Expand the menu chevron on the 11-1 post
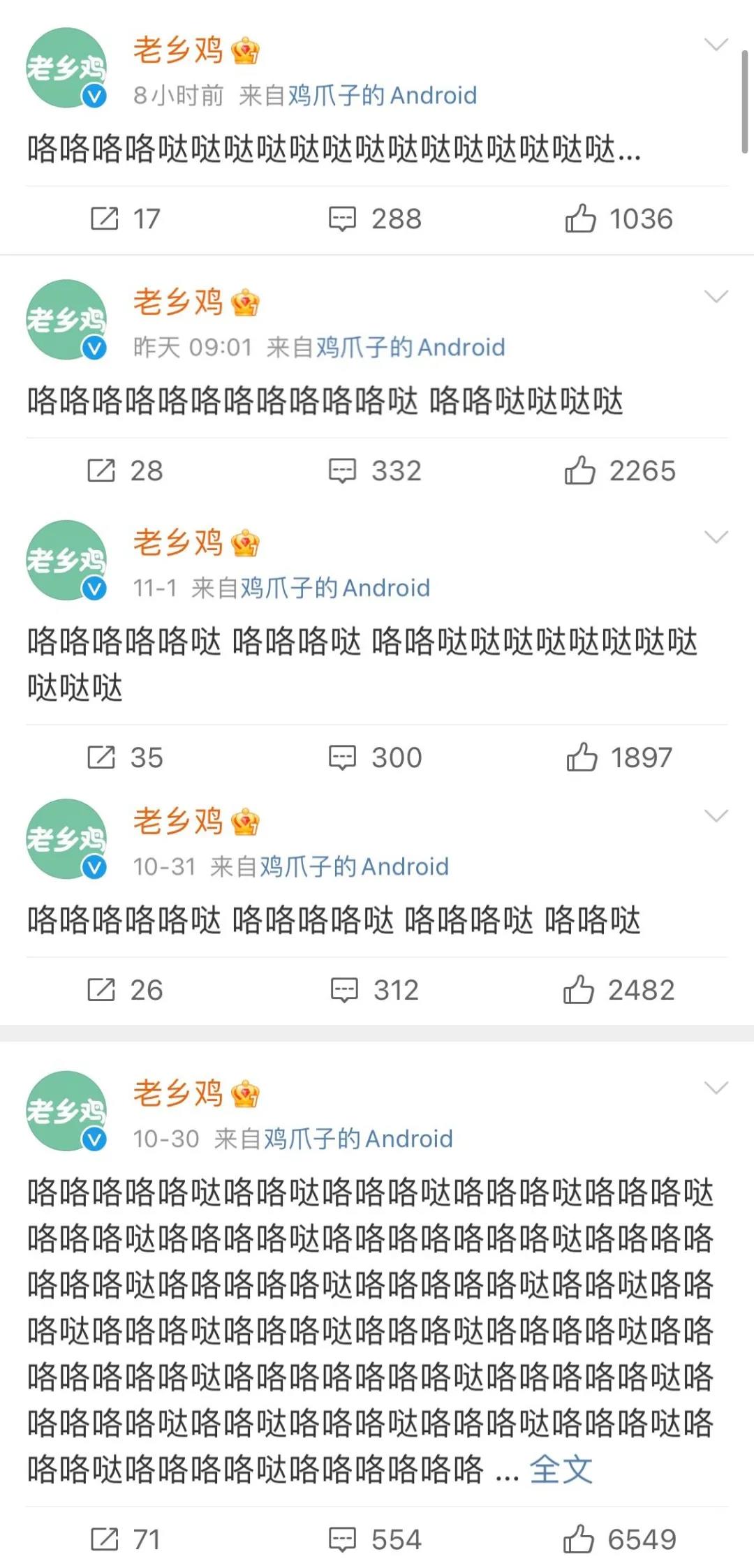 (716, 537)
